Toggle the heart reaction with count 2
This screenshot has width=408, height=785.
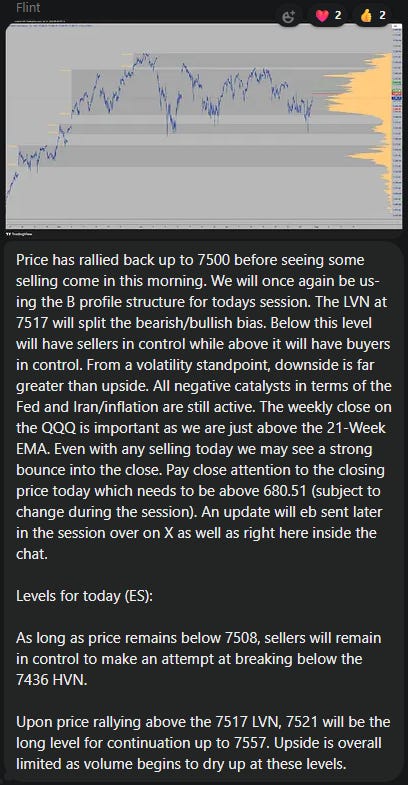point(328,16)
